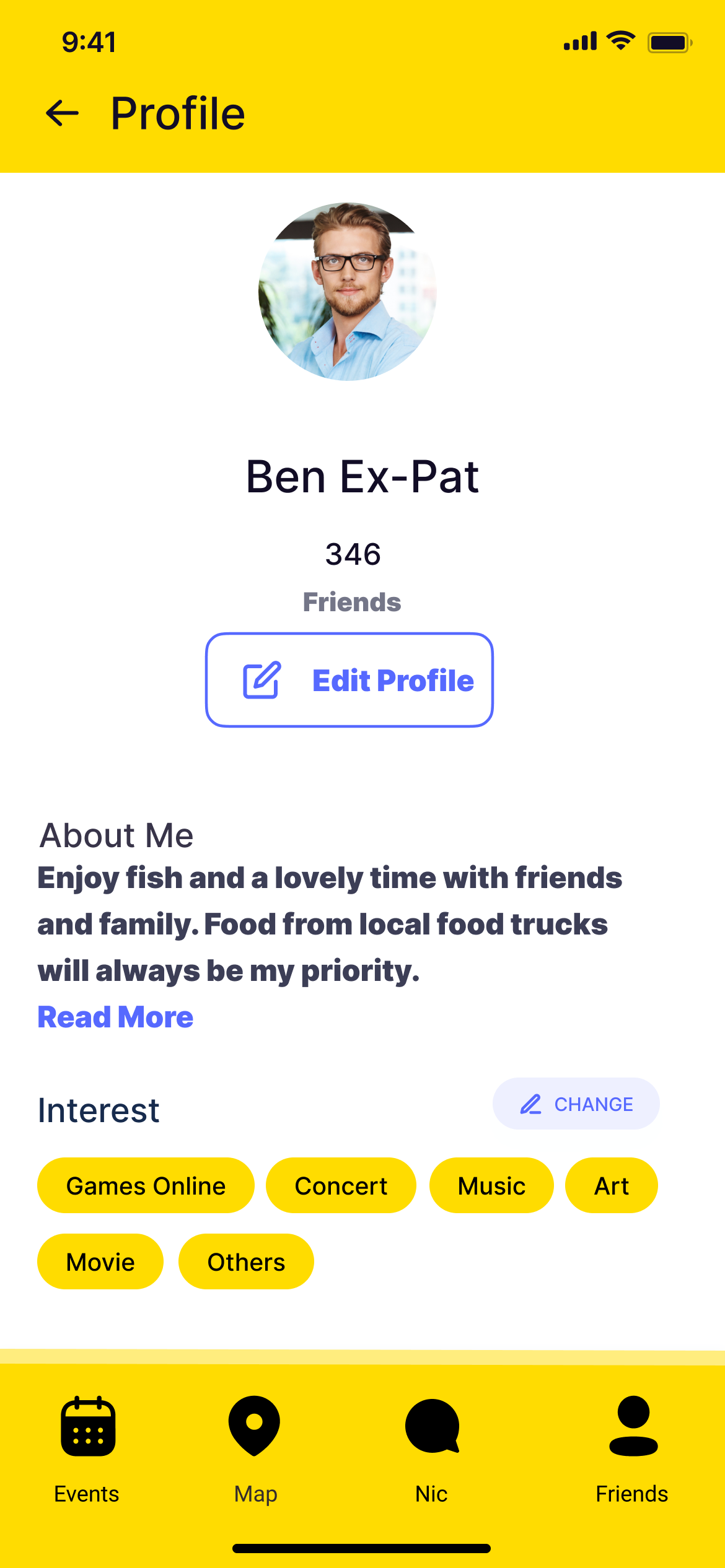View Ben Ex-Pat's profile photo
725x1568 pixels.
(348, 292)
